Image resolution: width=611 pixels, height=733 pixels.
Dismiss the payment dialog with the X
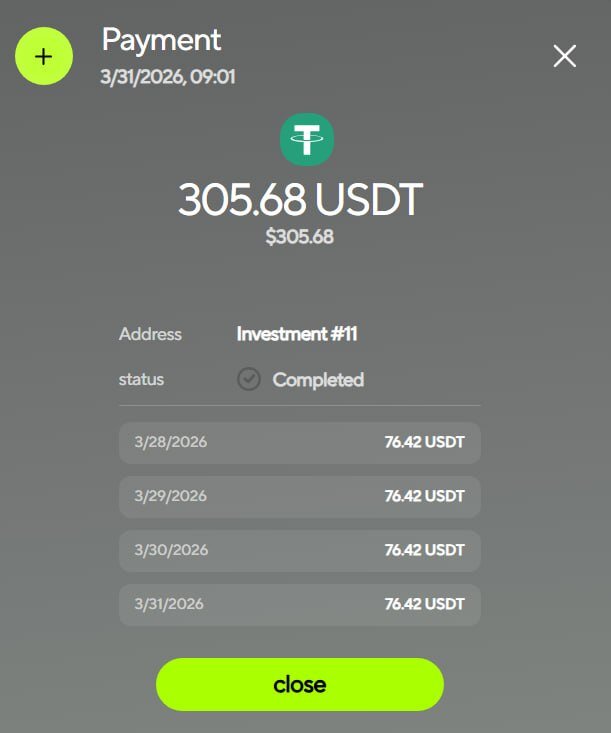tap(564, 56)
